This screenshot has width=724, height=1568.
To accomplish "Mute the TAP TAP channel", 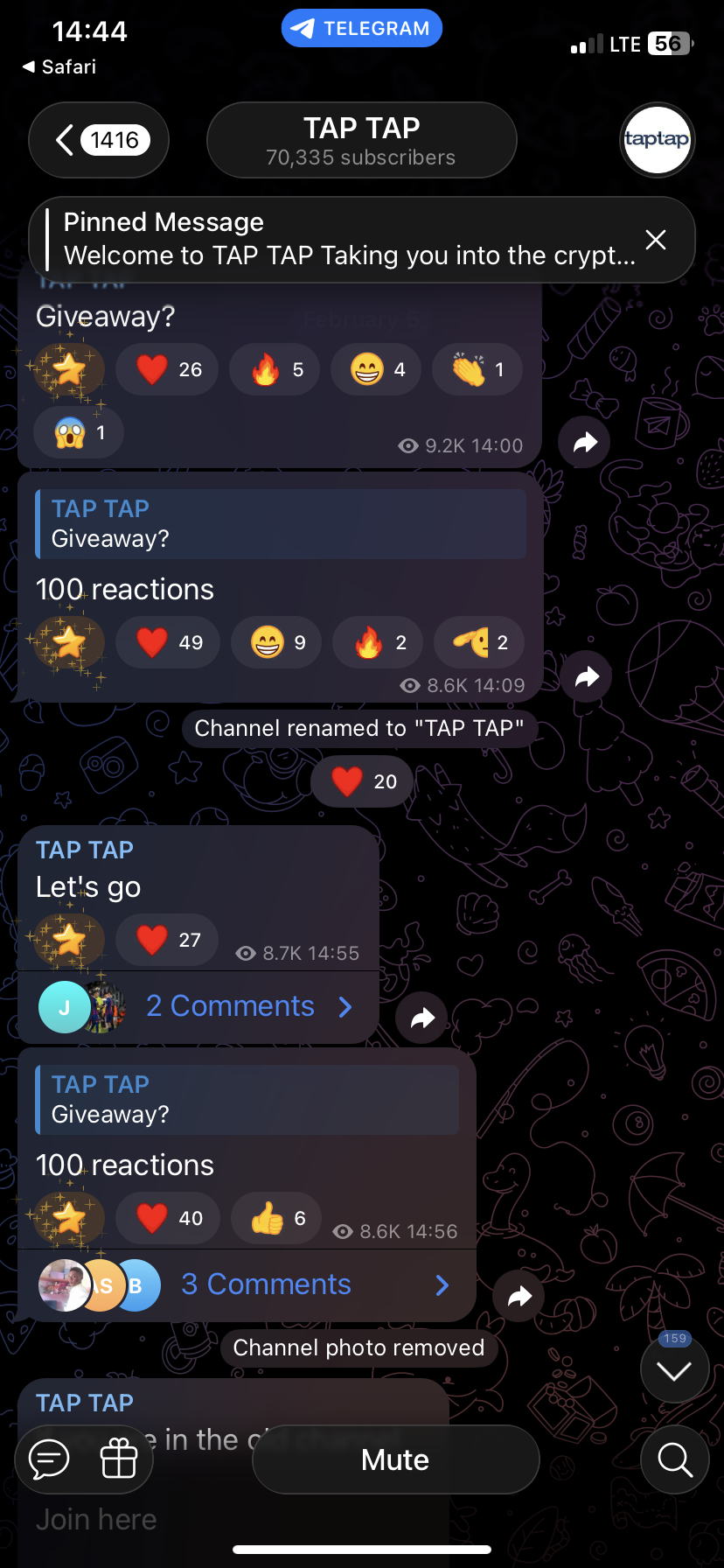I will click(x=395, y=1459).
